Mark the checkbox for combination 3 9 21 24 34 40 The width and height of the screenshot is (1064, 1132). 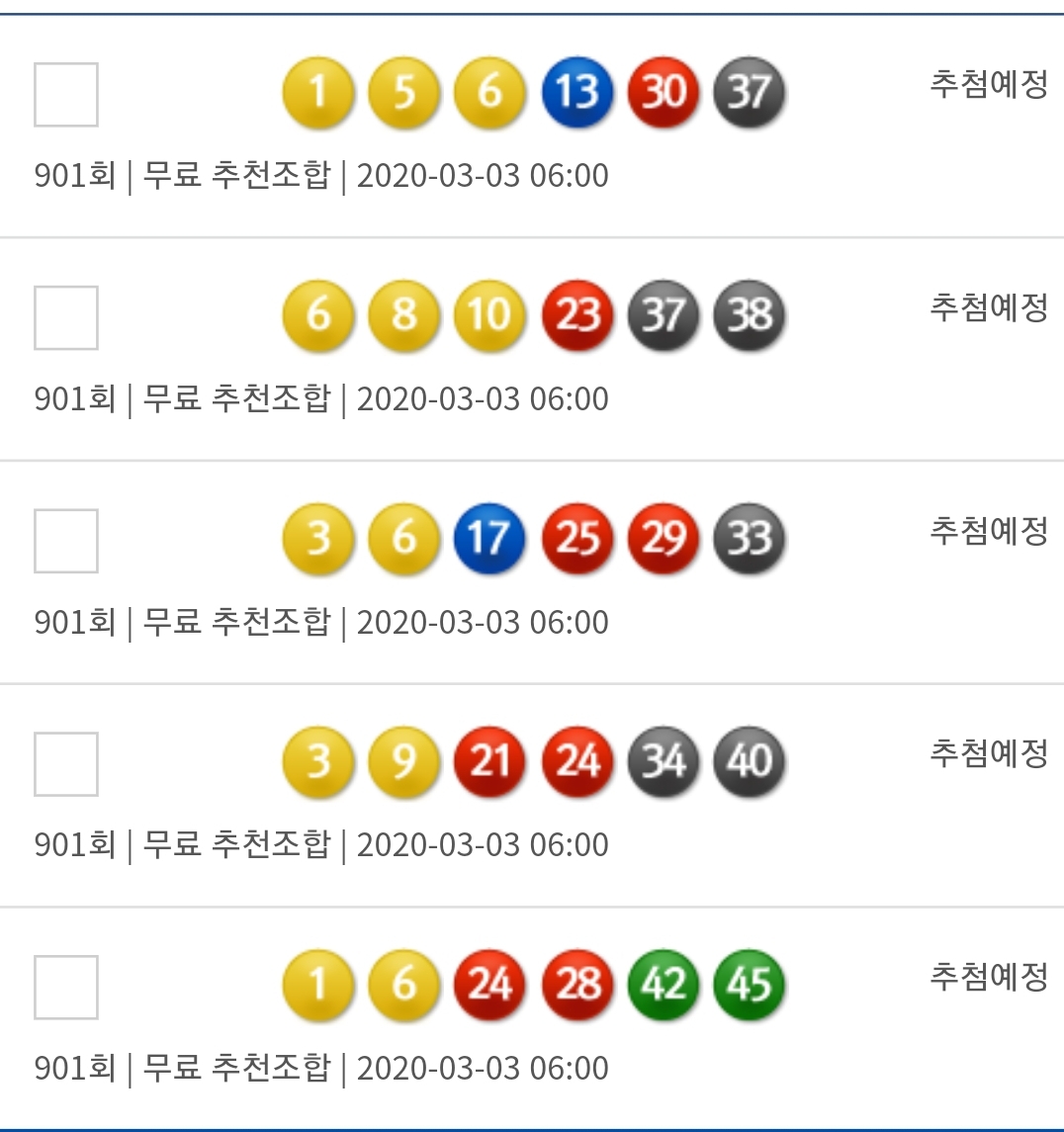pos(66,764)
